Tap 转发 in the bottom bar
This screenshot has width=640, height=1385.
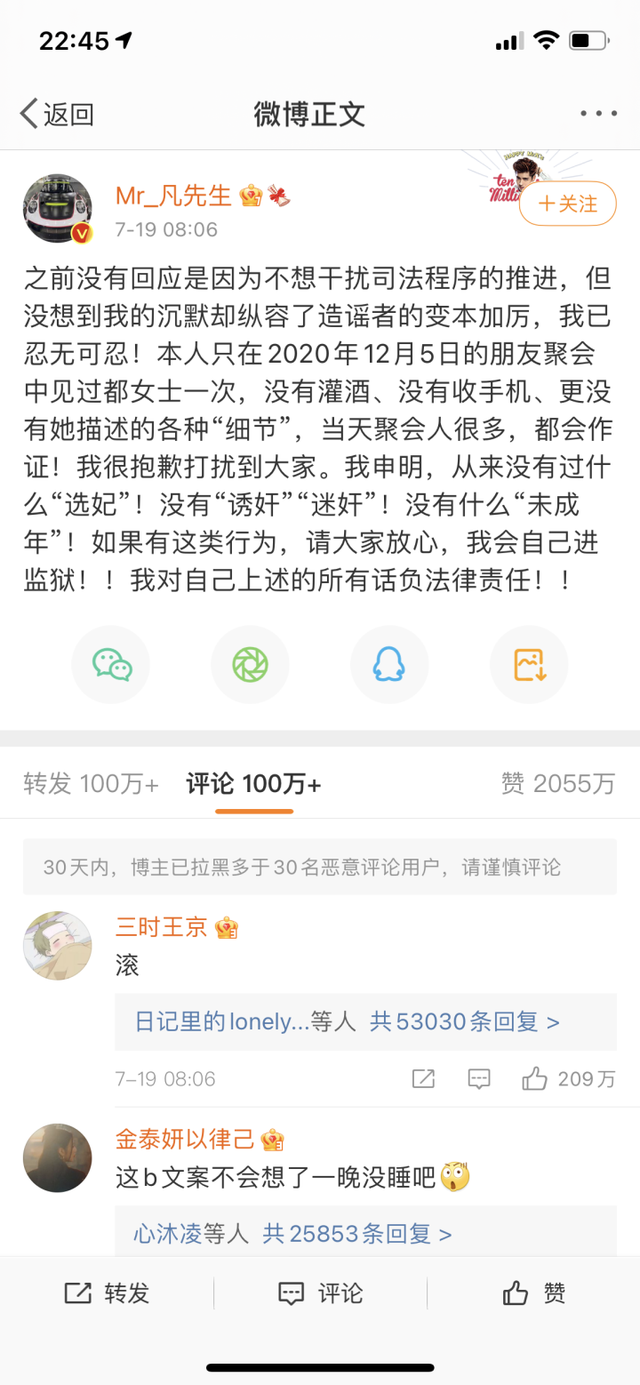point(107,1293)
